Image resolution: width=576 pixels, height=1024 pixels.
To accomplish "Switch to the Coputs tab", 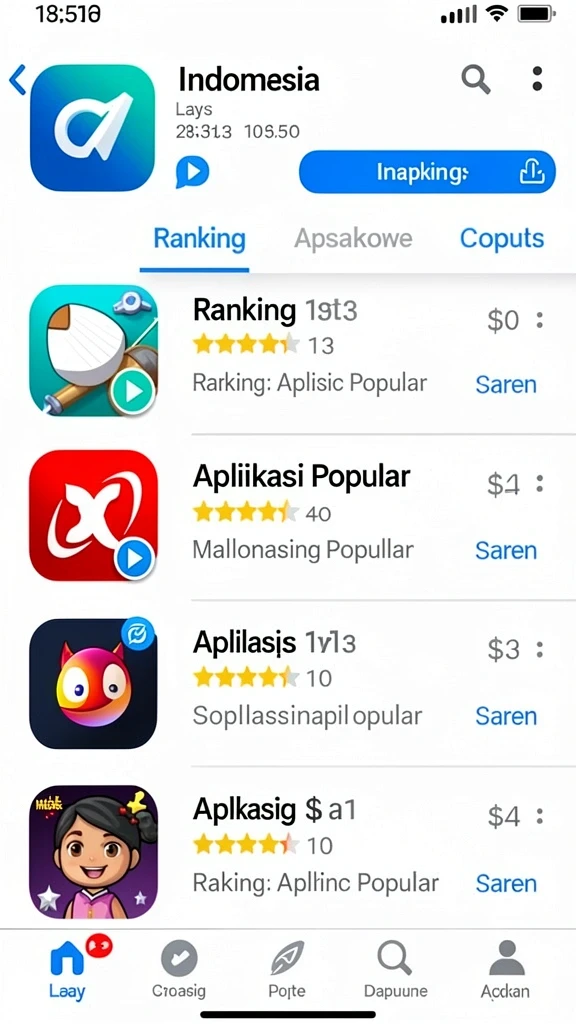I will point(502,239).
